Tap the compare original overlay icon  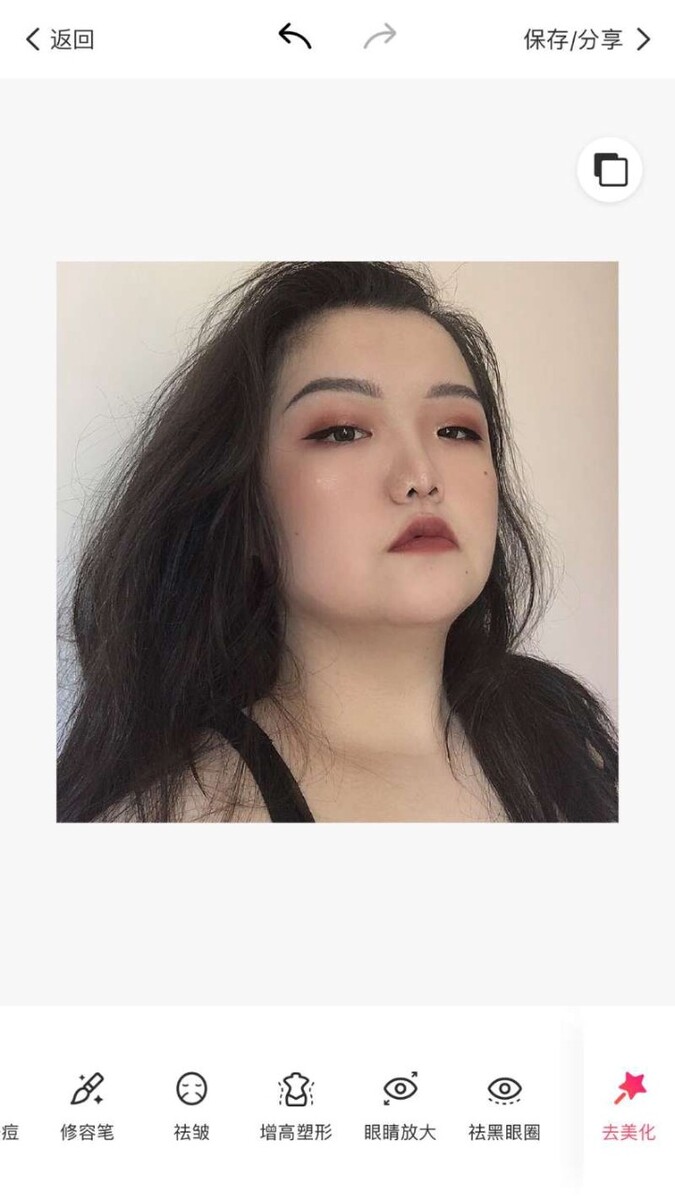pos(610,169)
